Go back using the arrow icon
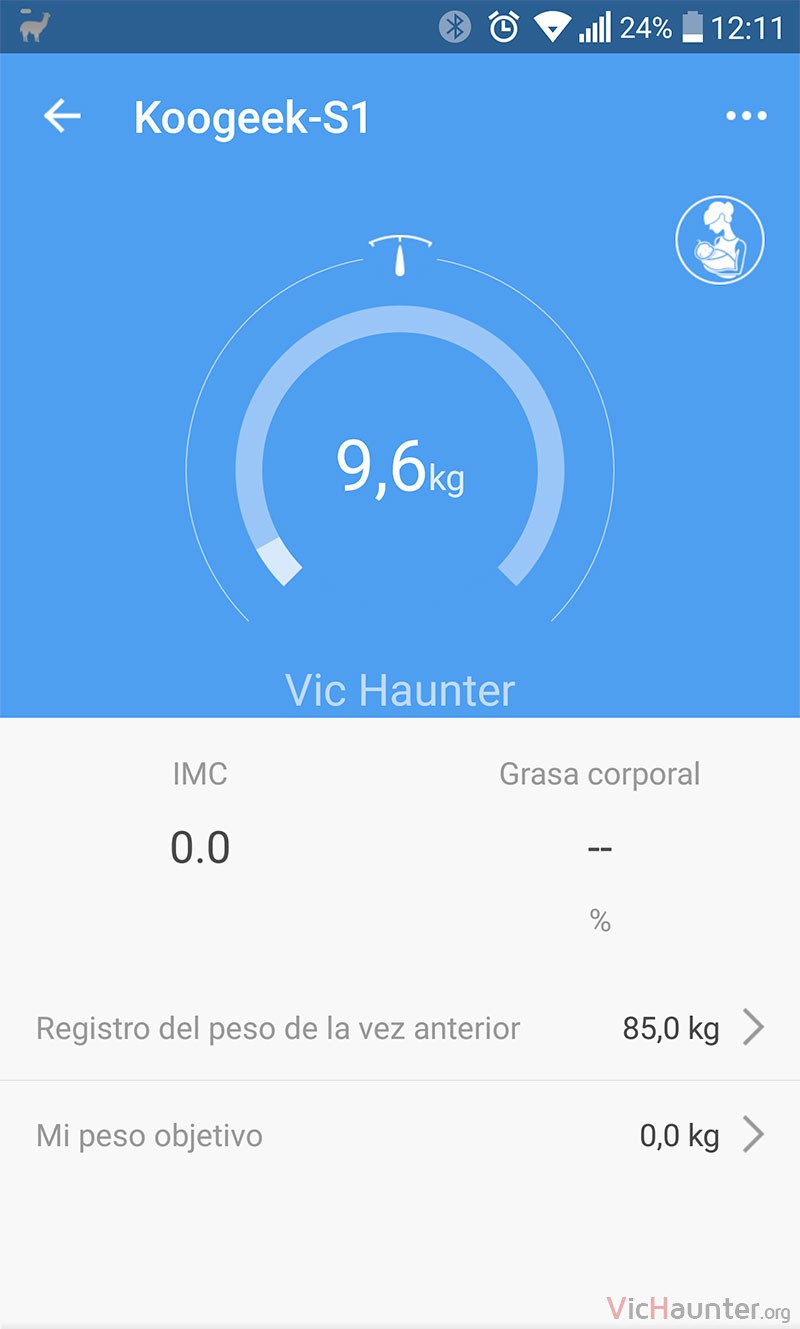 coord(62,117)
